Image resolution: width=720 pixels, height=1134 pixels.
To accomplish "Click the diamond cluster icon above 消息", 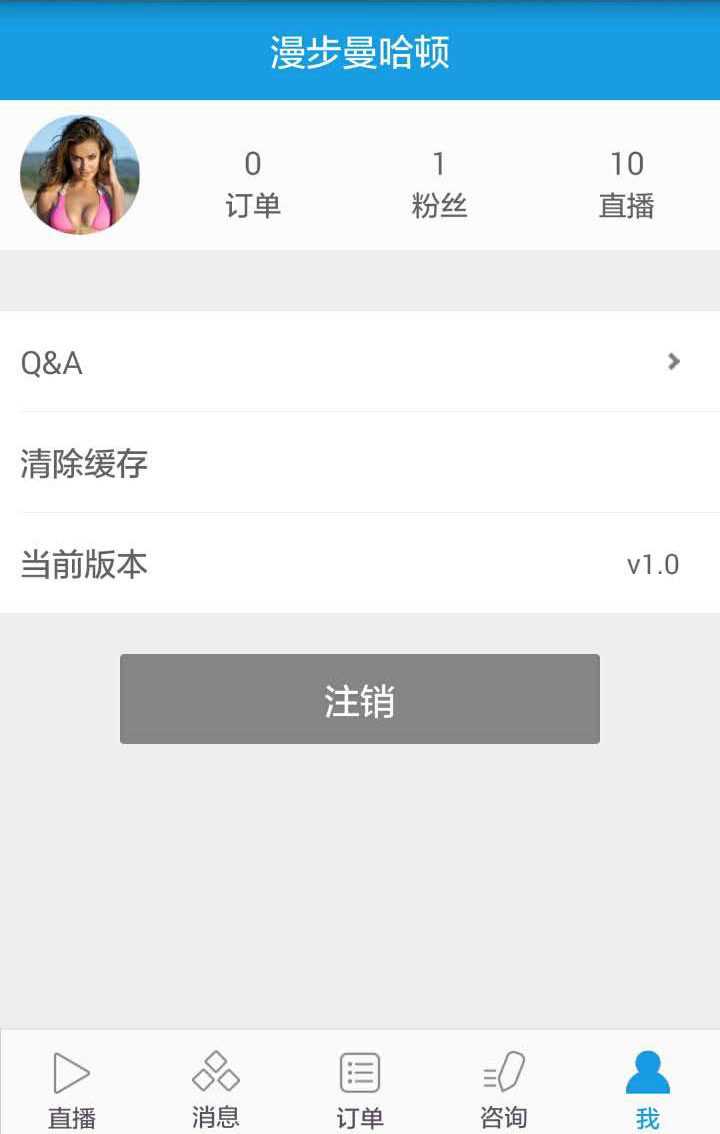I will (215, 1072).
